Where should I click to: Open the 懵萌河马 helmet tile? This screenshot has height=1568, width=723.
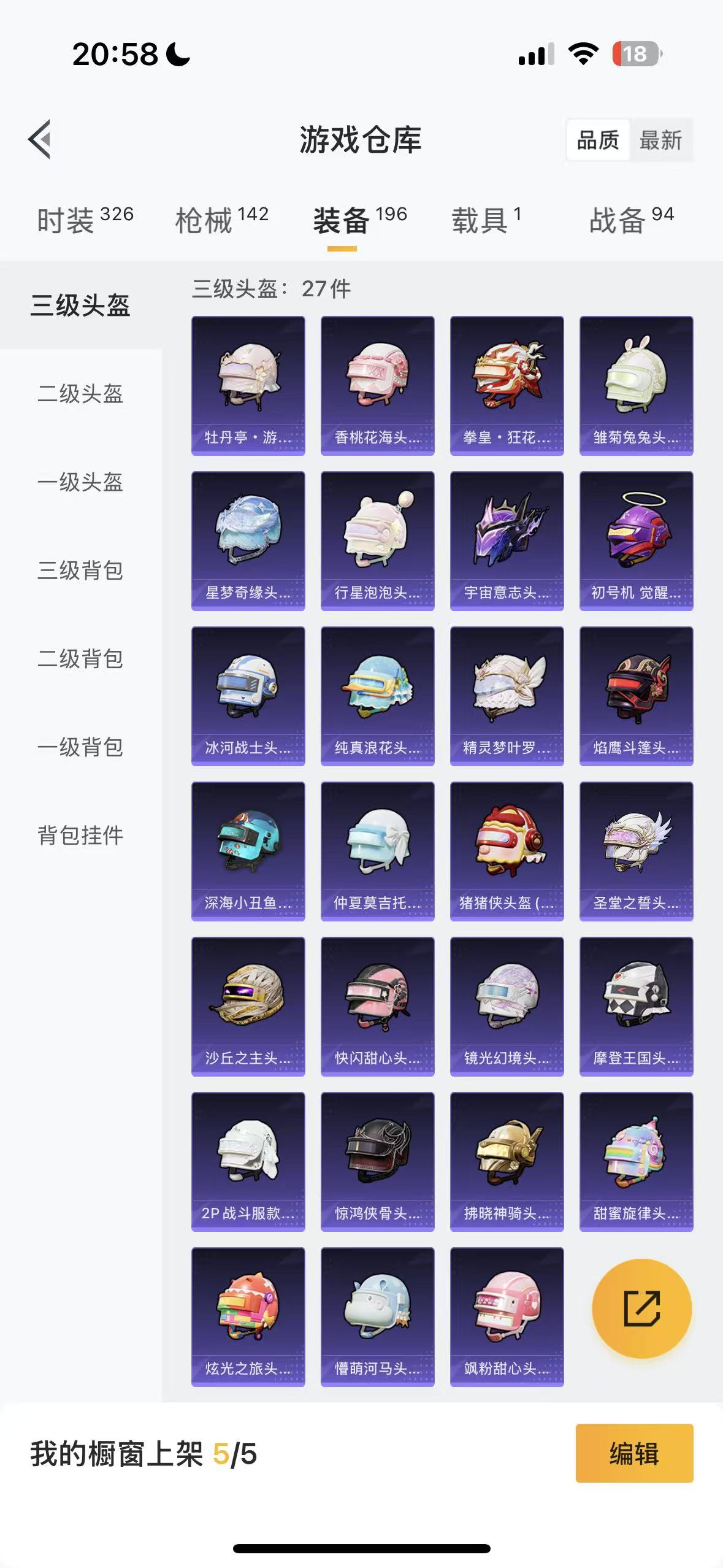377,1316
